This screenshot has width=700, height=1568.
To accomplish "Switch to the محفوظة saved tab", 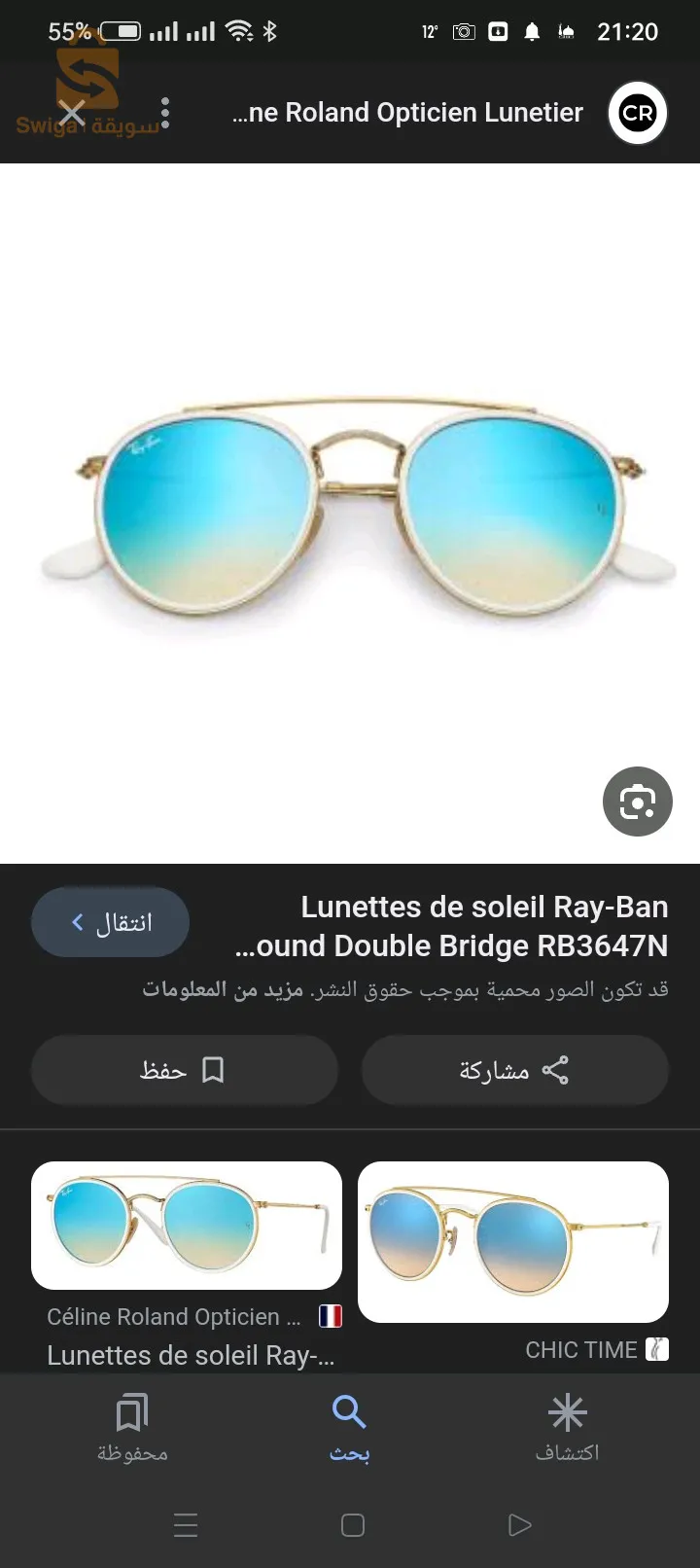I will pos(132,1426).
